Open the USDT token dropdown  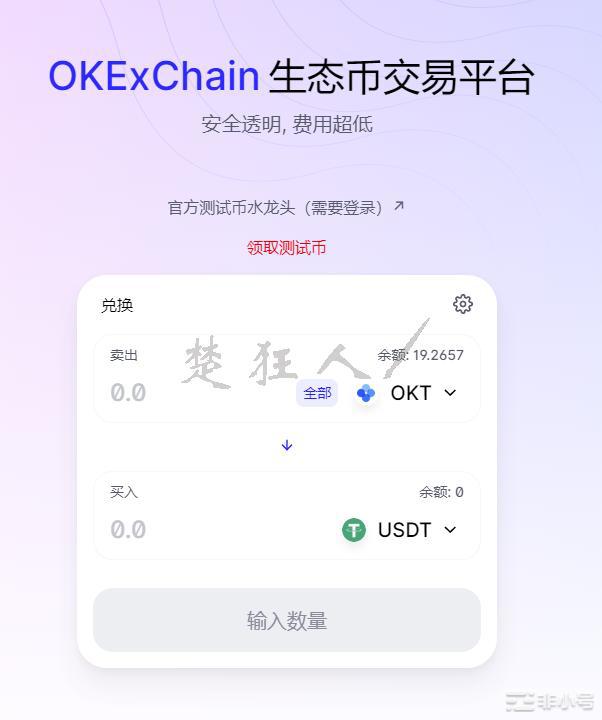(x=401, y=530)
